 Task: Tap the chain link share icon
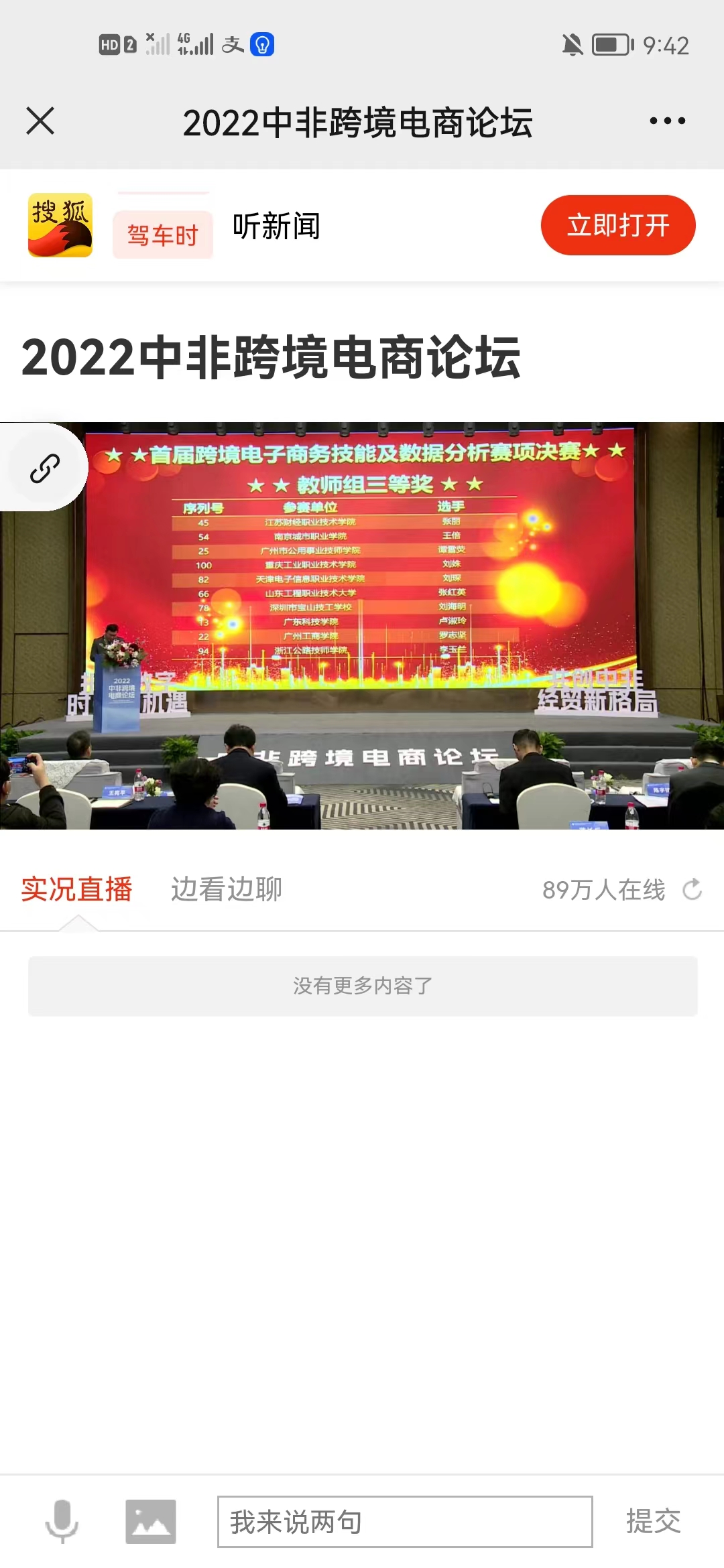(44, 468)
